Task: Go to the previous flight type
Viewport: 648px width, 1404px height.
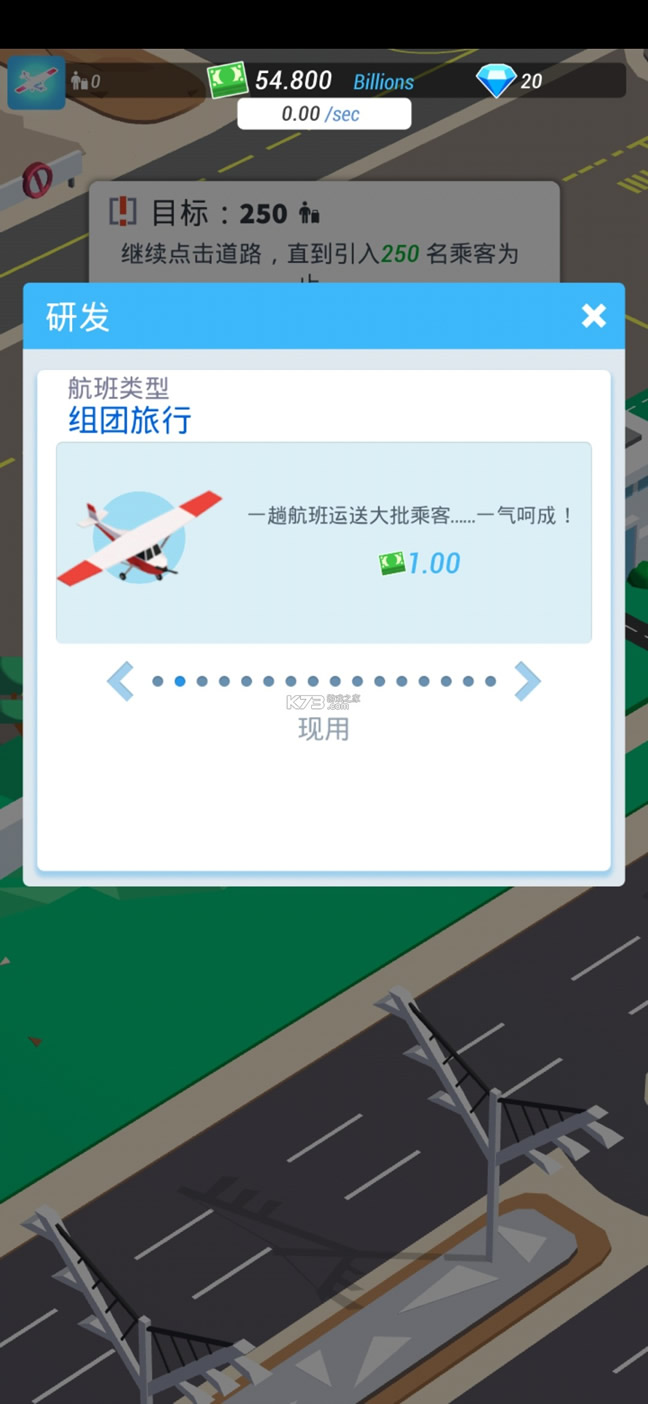Action: tap(120, 681)
